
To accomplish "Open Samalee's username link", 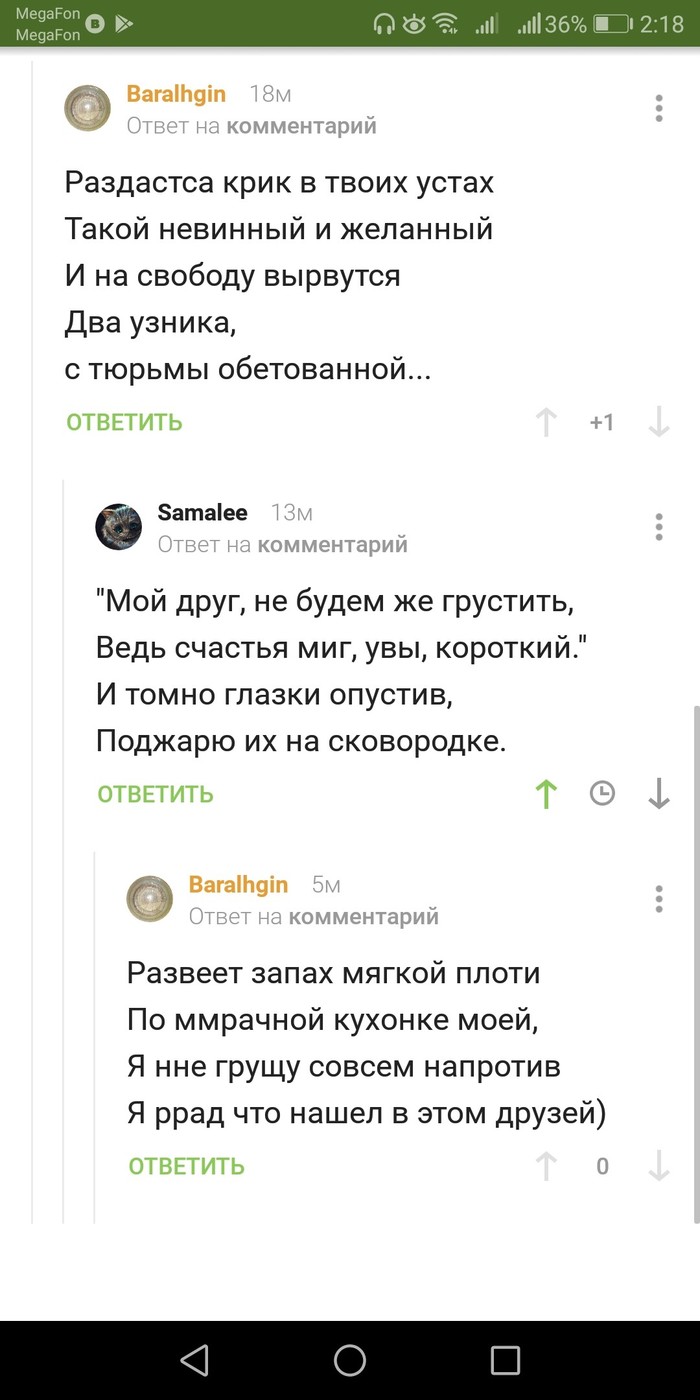I will coord(203,513).
